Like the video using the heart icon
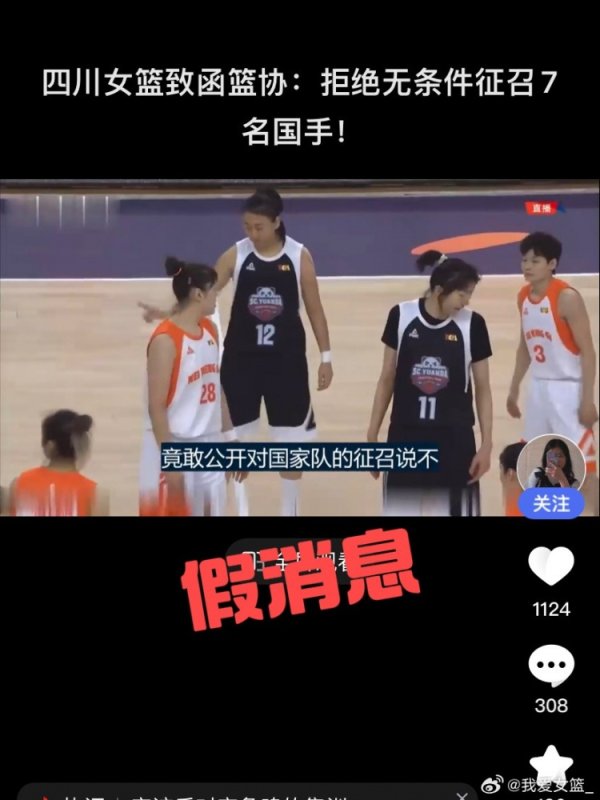Image resolution: width=600 pixels, height=800 pixels. coord(551,567)
